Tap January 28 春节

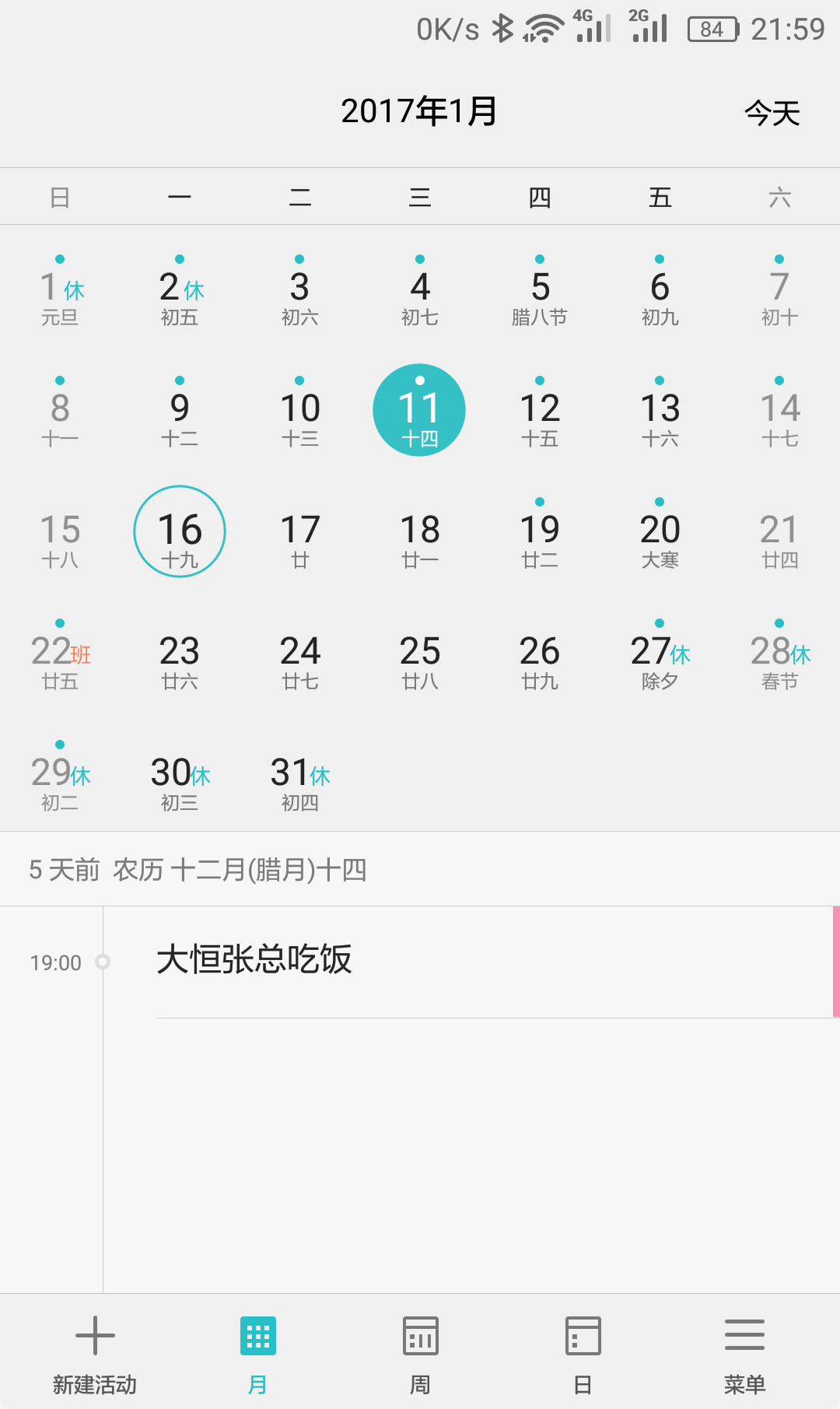pos(779,660)
